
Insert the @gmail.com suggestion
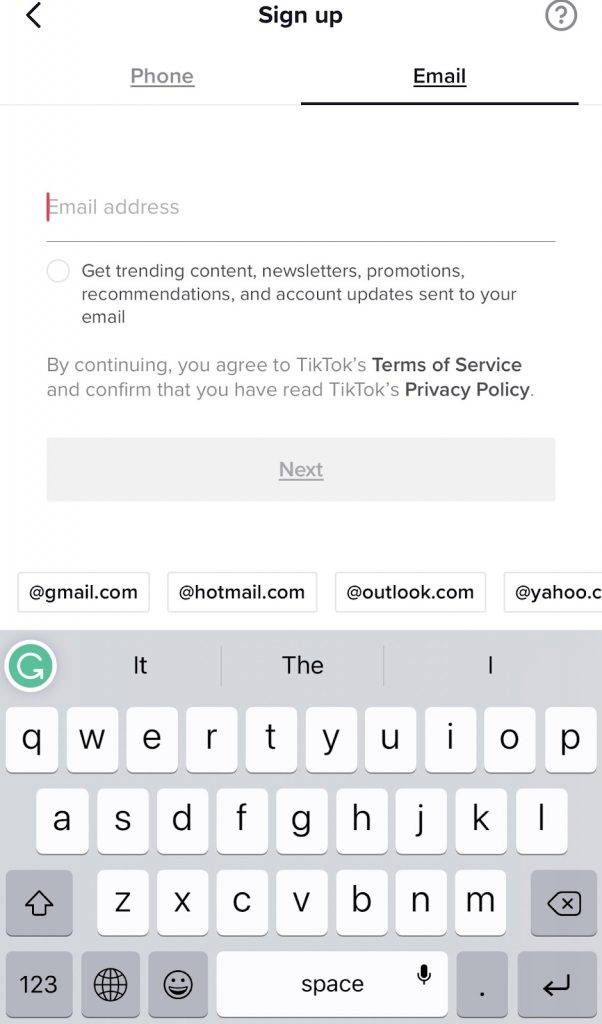click(x=84, y=592)
